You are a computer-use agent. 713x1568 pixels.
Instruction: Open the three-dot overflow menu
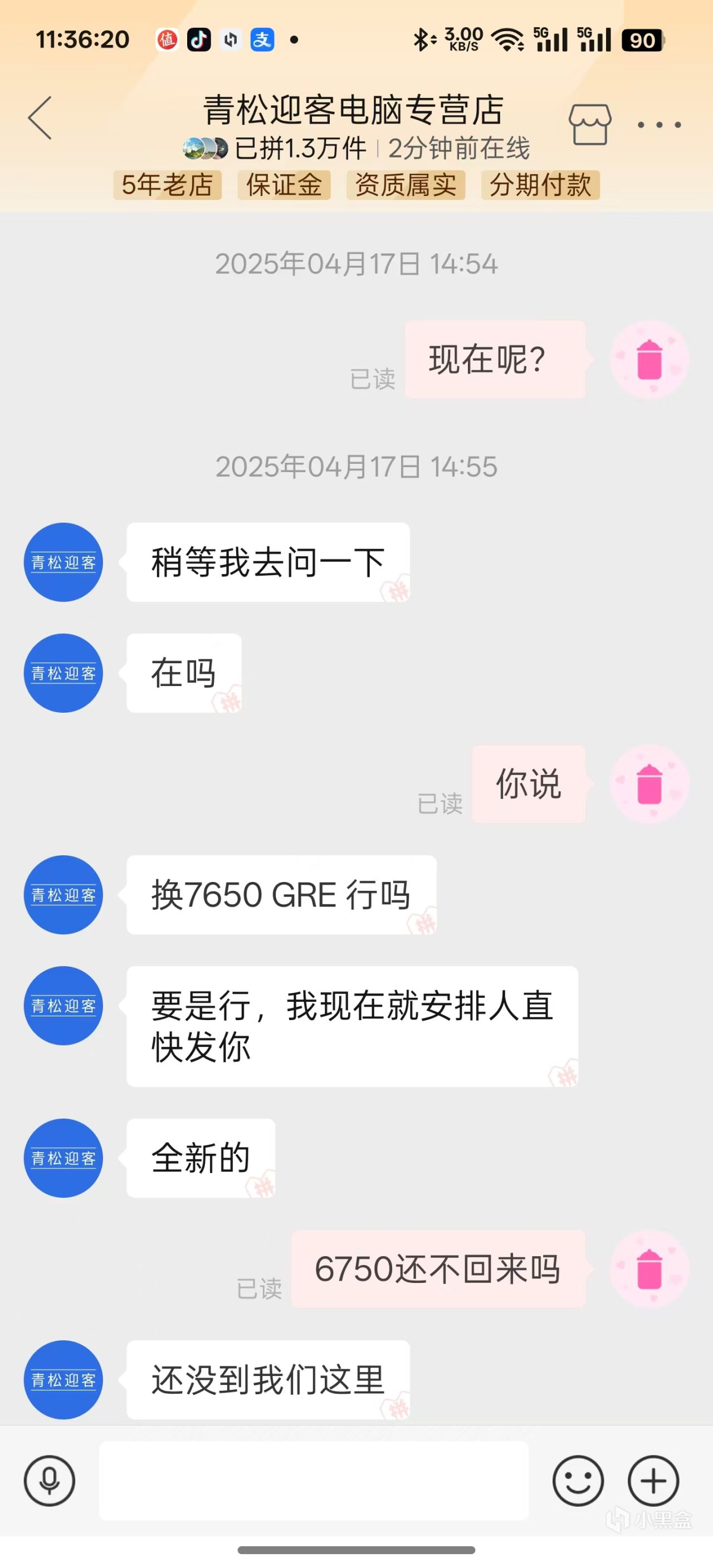pos(659,125)
